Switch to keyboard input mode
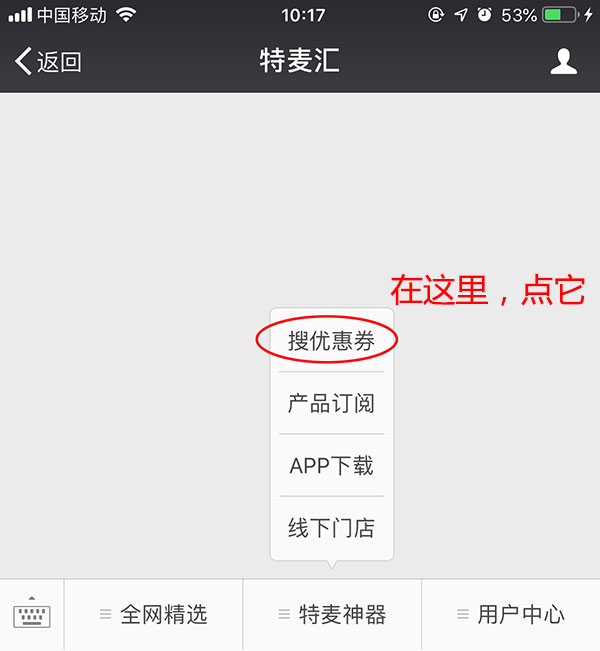Image resolution: width=600 pixels, height=651 pixels. (32, 614)
